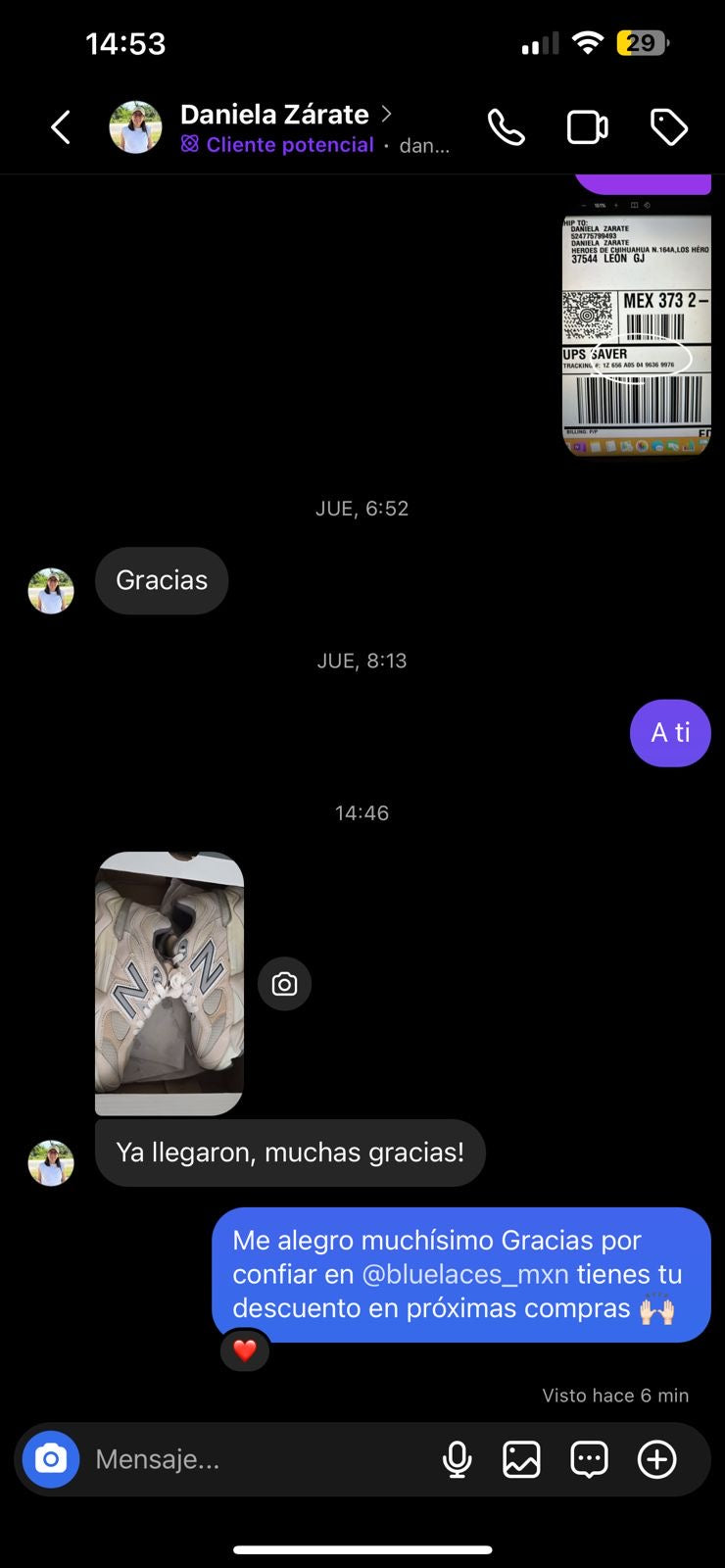Viewport: 725px width, 1568px height.
Task: Start a video call with Daniela
Action: click(x=587, y=127)
